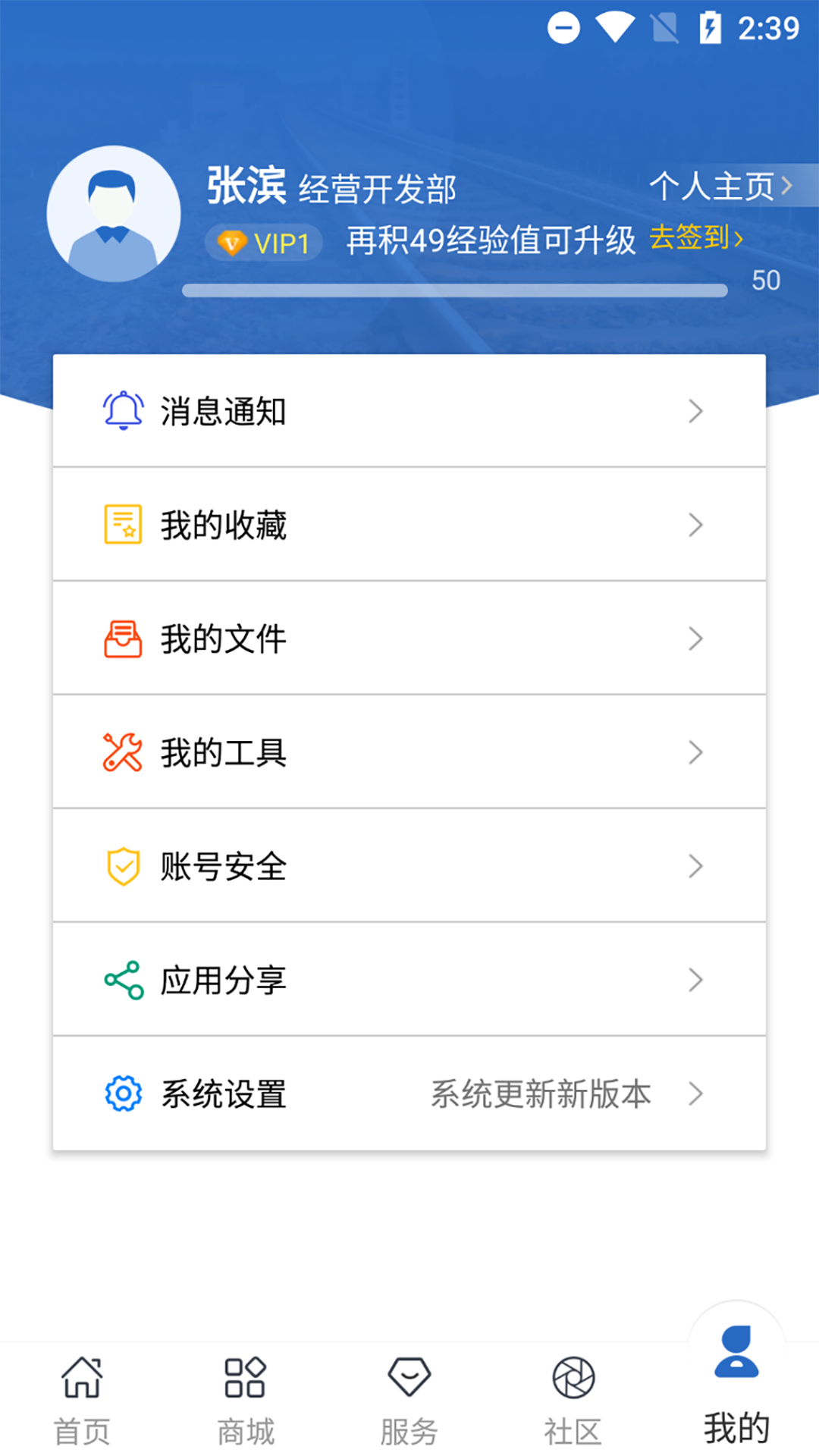Select 应用分享 to share app
The height and width of the screenshot is (1456, 819).
tap(409, 980)
